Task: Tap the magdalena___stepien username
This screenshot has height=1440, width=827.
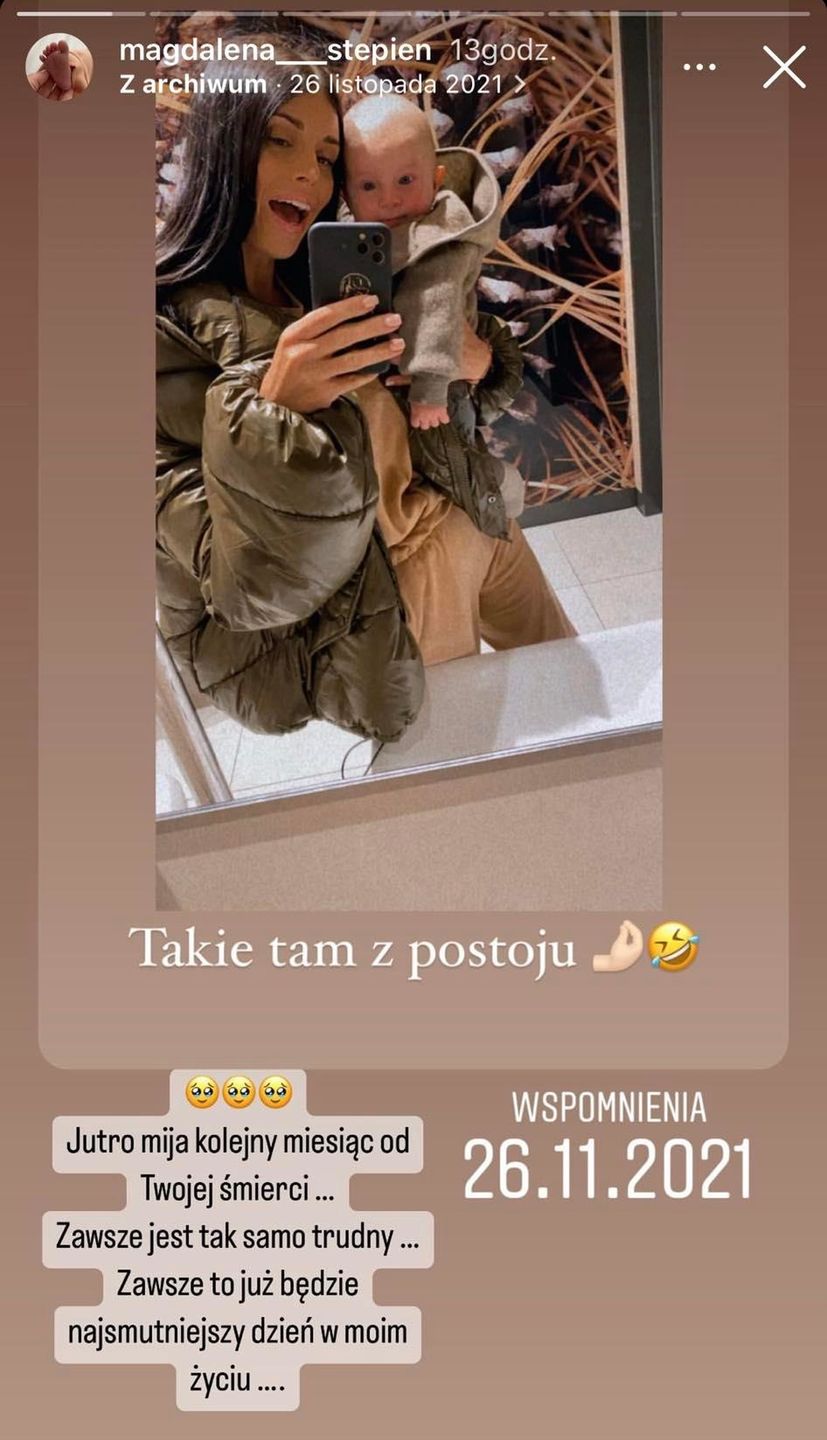Action: tap(275, 50)
